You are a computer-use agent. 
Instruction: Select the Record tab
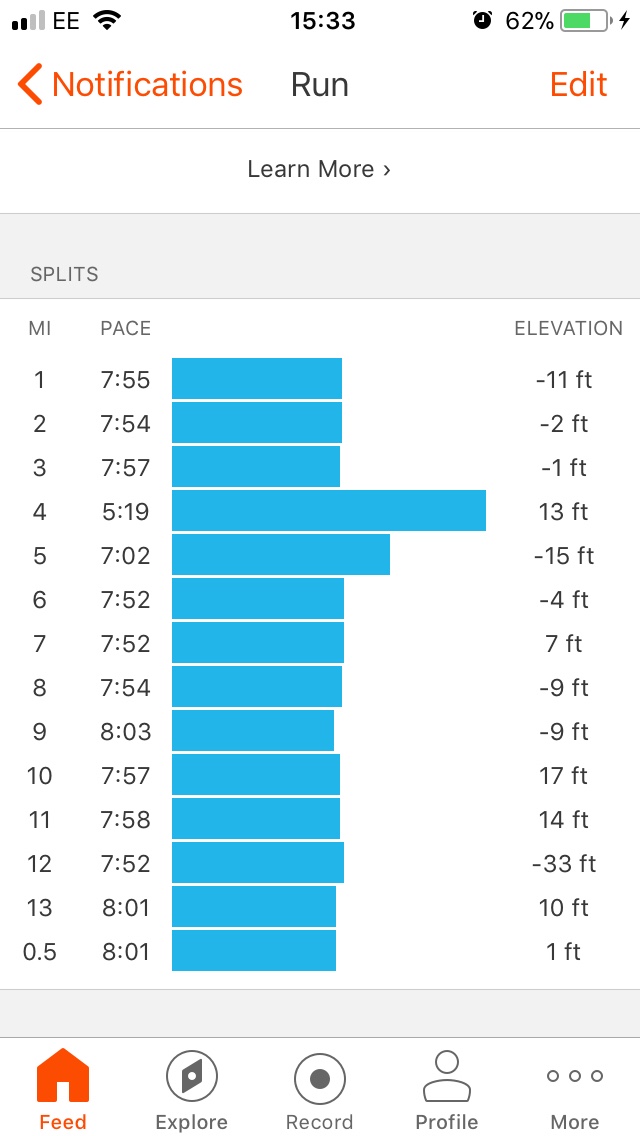(319, 1090)
